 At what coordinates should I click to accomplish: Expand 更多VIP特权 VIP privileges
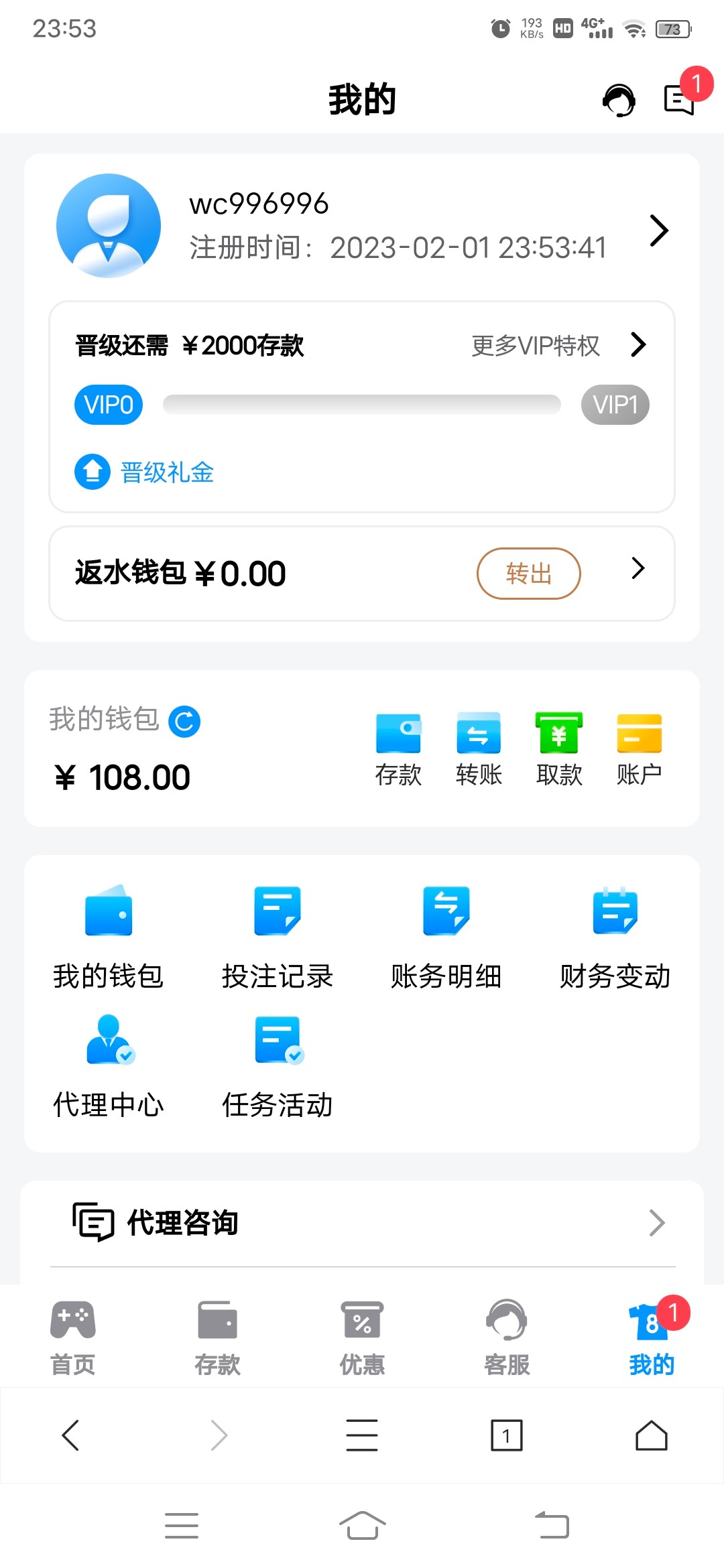point(536,346)
